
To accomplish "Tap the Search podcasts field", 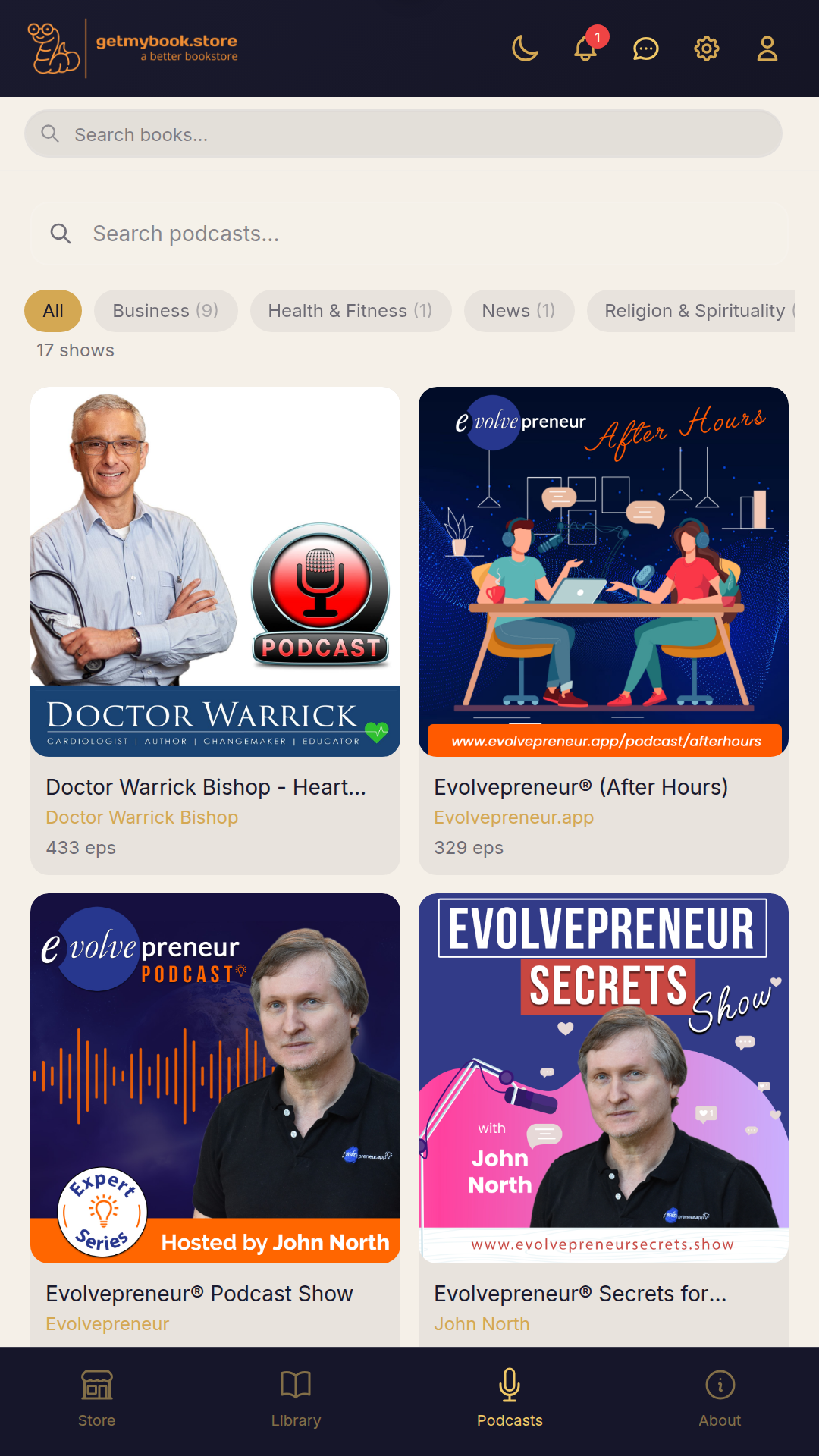I will (409, 234).
